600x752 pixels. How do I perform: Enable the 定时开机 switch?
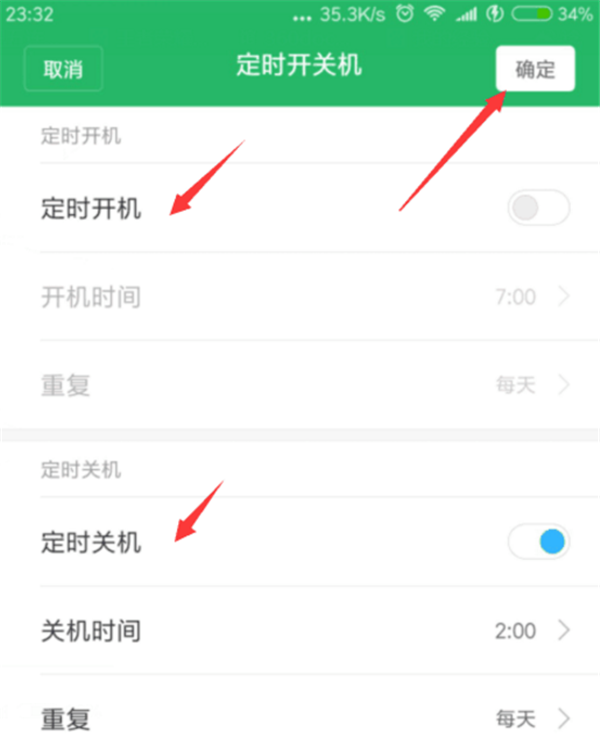[x=538, y=208]
